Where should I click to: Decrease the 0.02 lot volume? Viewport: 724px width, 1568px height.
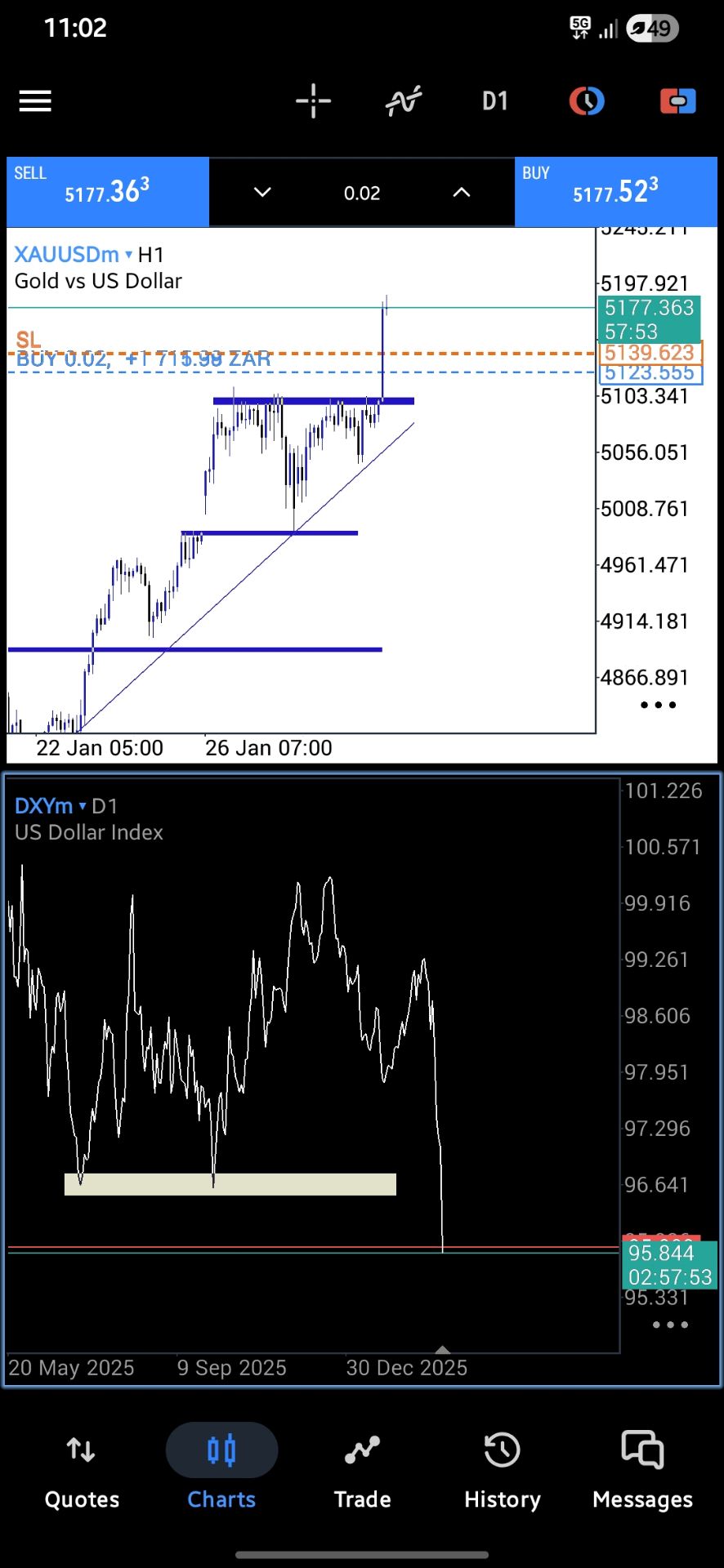tap(262, 193)
